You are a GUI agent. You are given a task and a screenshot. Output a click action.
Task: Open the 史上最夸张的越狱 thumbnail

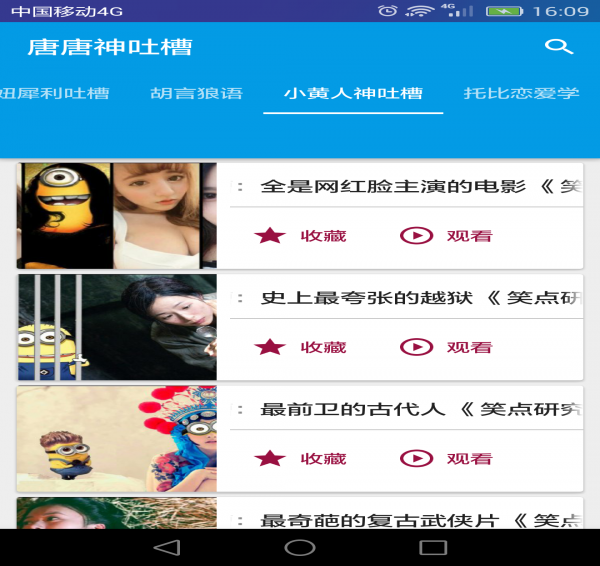point(117,327)
